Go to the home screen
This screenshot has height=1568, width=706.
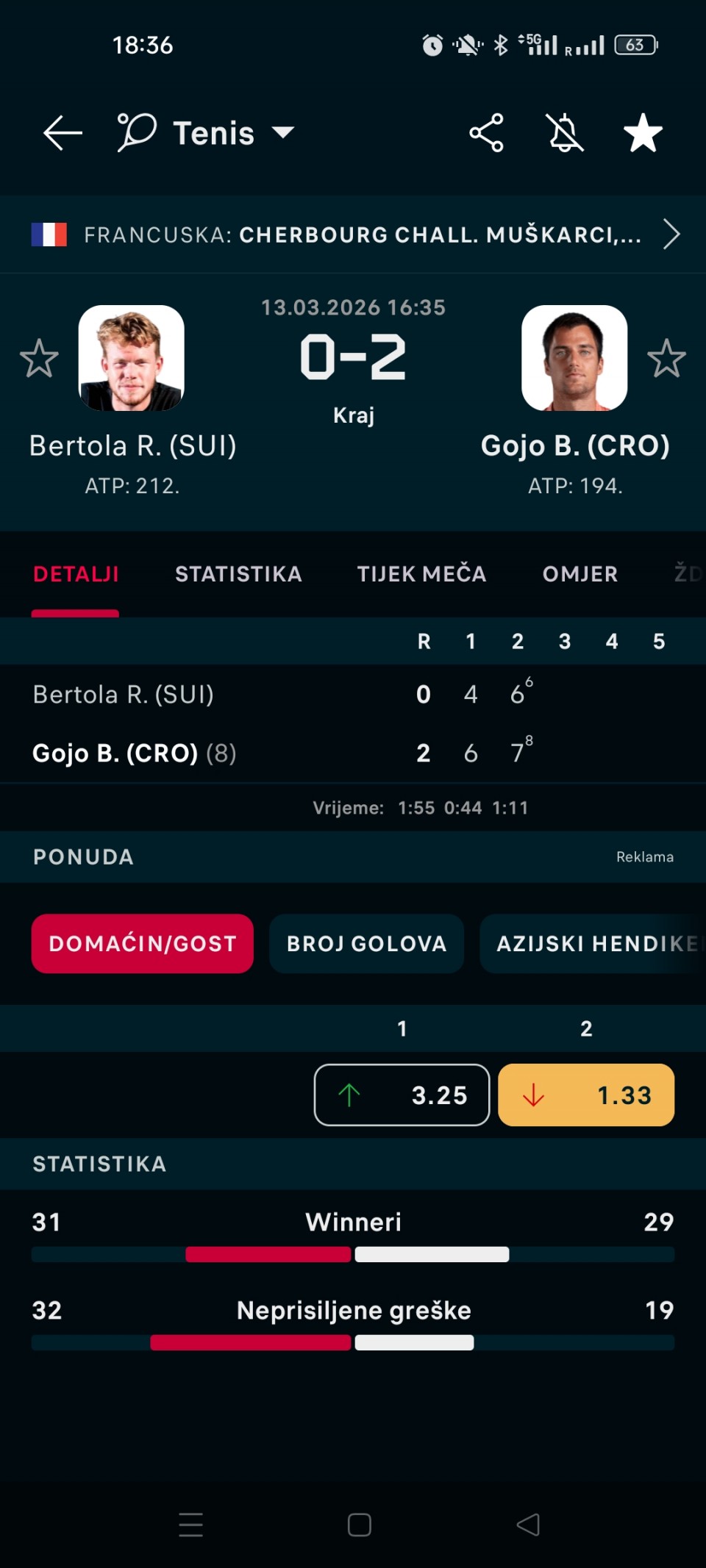click(x=359, y=1525)
